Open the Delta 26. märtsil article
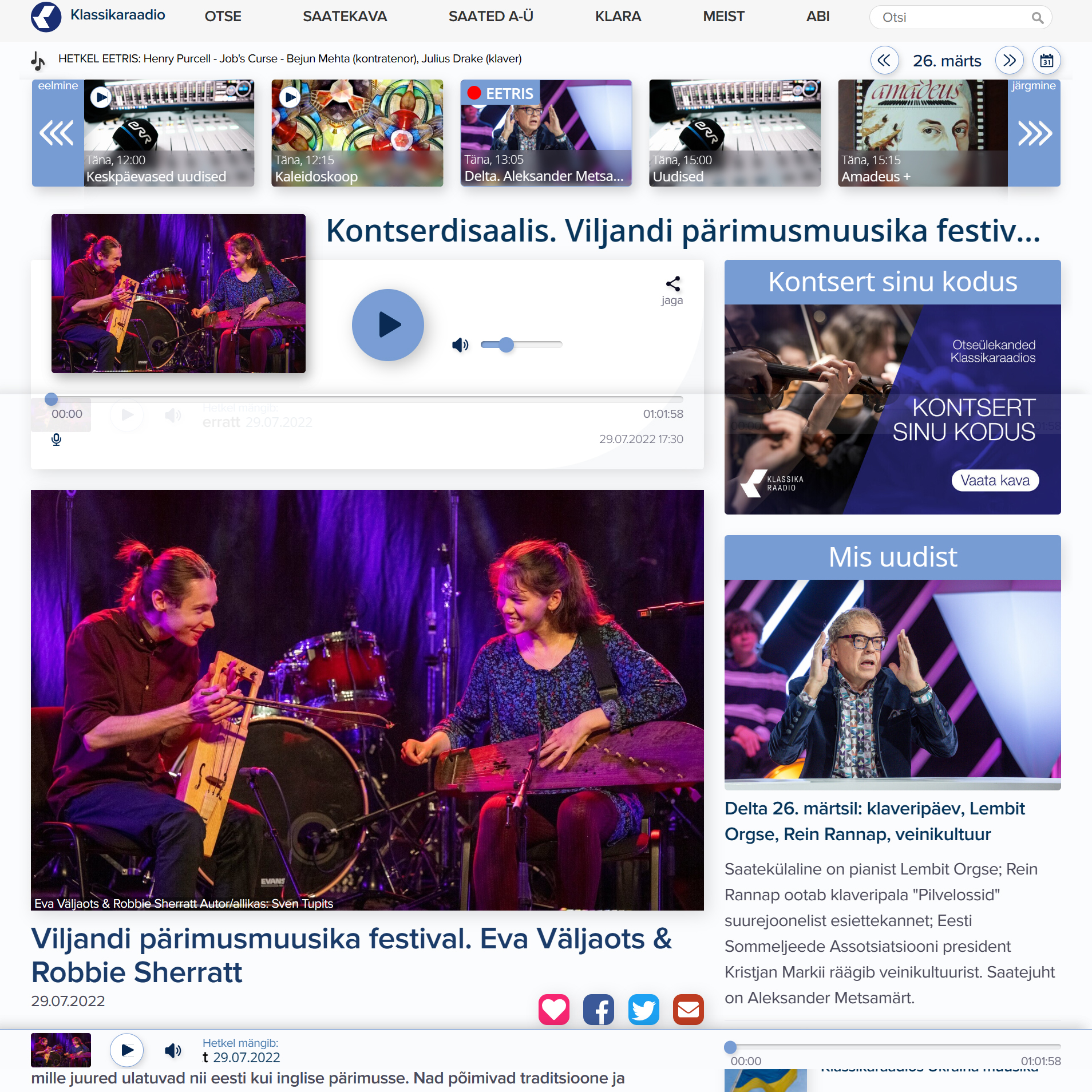The width and height of the screenshot is (1092, 1092). (874, 821)
